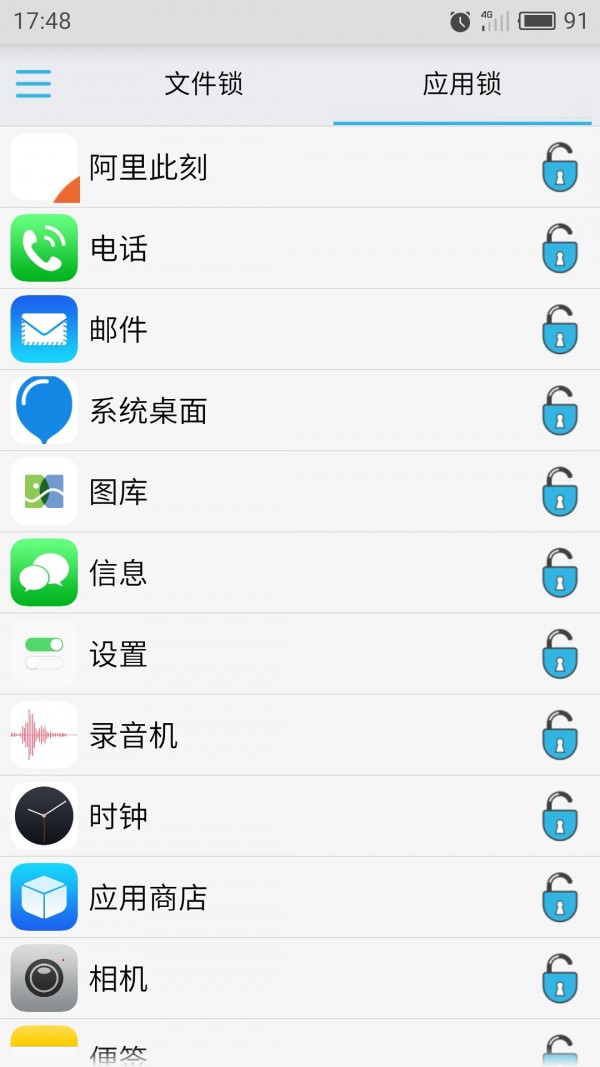Toggle lock icon beside 图库
Image resolution: width=600 pixels, height=1067 pixels.
[560, 491]
